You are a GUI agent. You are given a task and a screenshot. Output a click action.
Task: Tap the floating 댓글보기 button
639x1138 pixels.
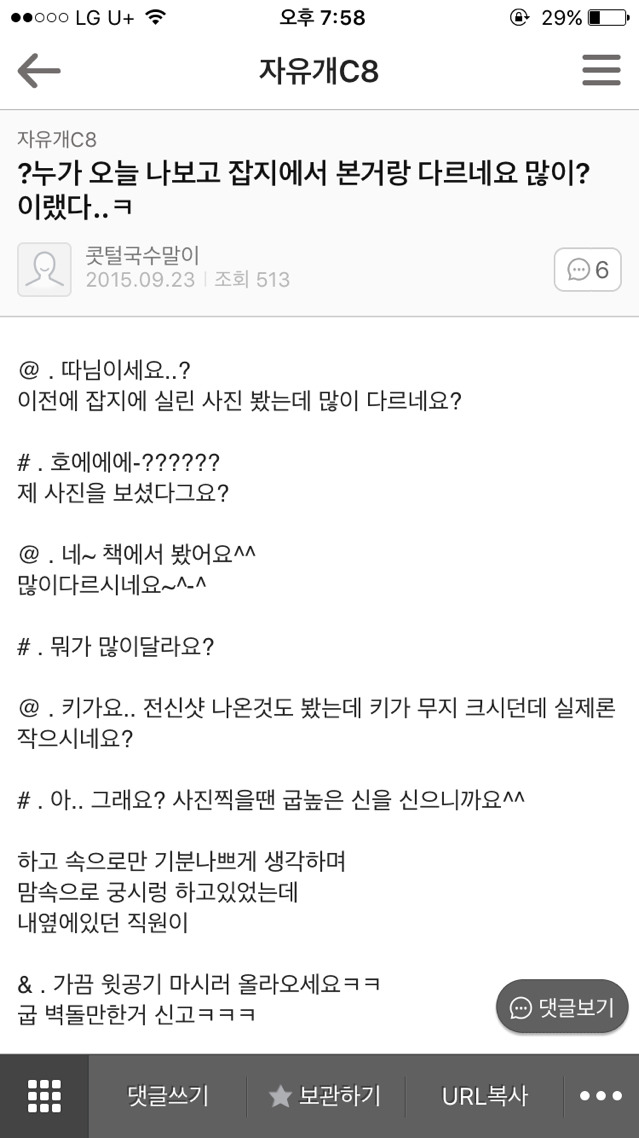point(561,1007)
